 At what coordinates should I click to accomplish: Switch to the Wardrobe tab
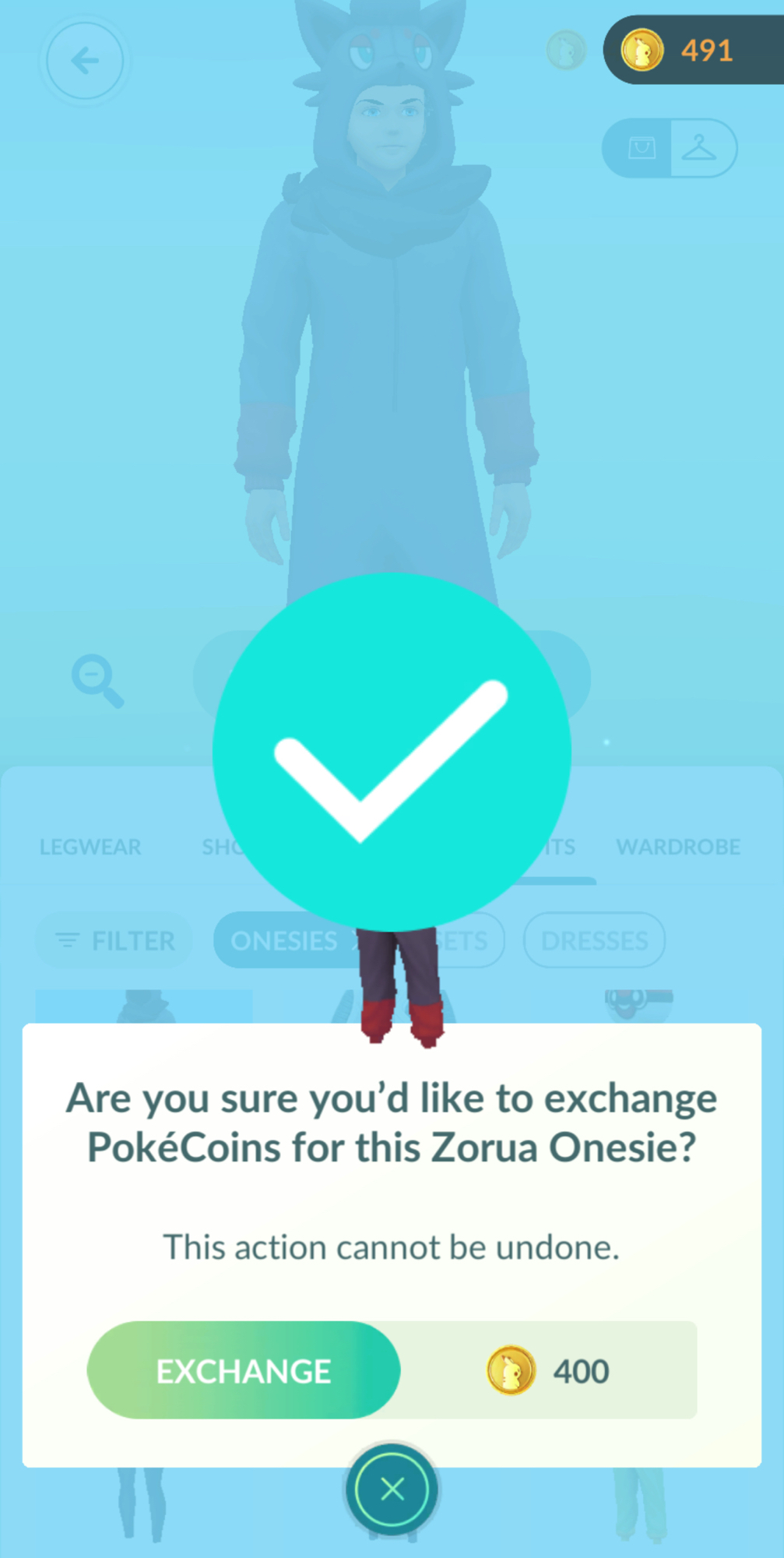click(677, 847)
